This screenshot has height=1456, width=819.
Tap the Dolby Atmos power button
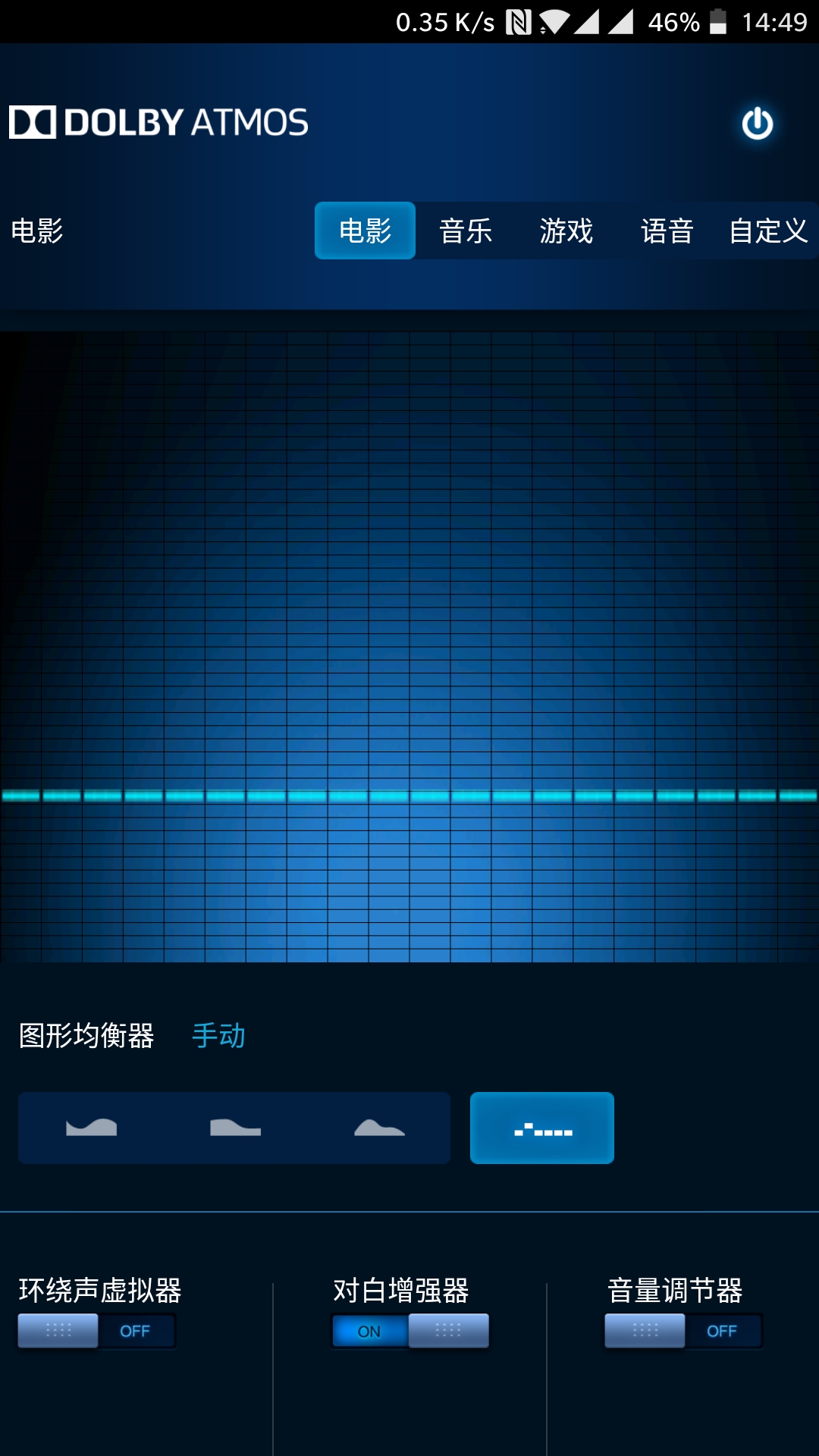coord(757,124)
